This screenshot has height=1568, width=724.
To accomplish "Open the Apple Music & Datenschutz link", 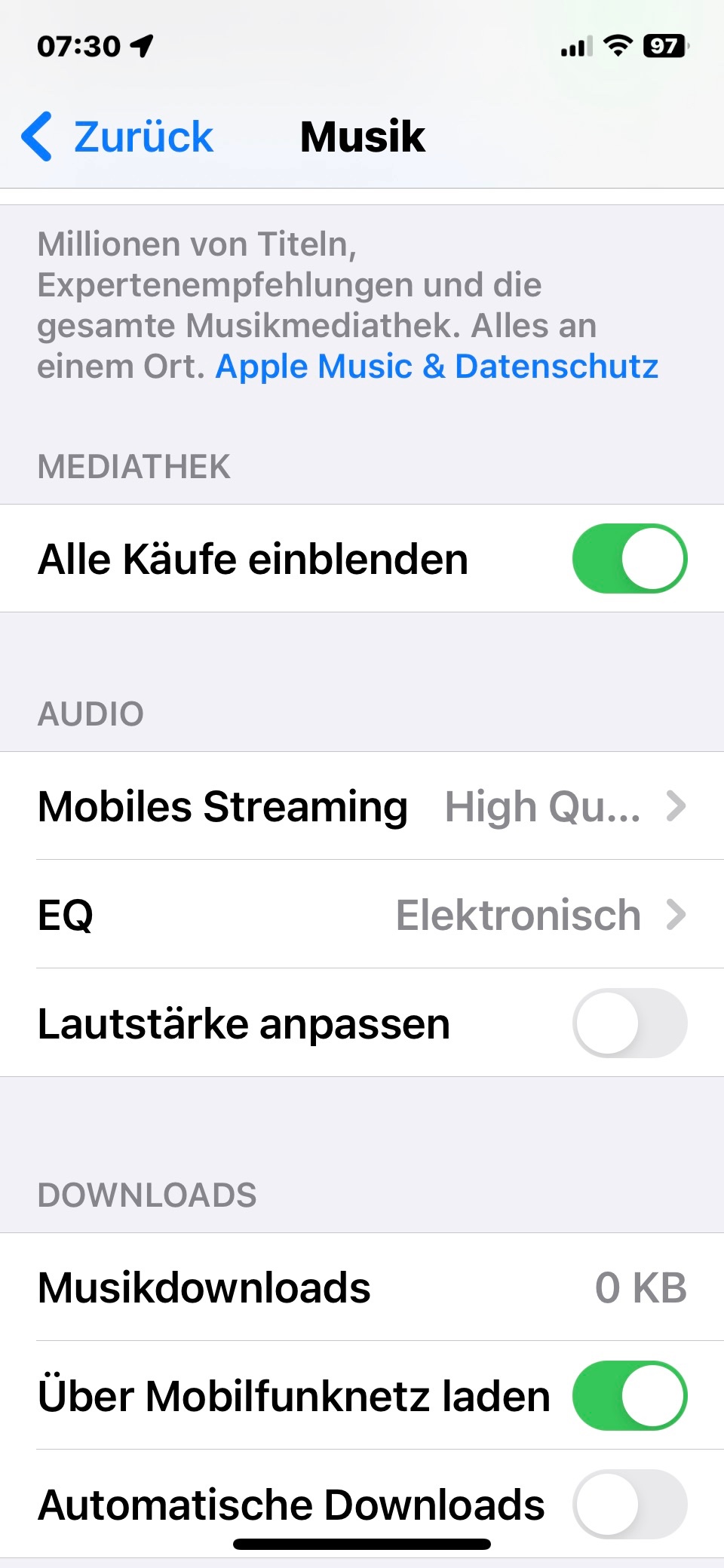I will [437, 367].
